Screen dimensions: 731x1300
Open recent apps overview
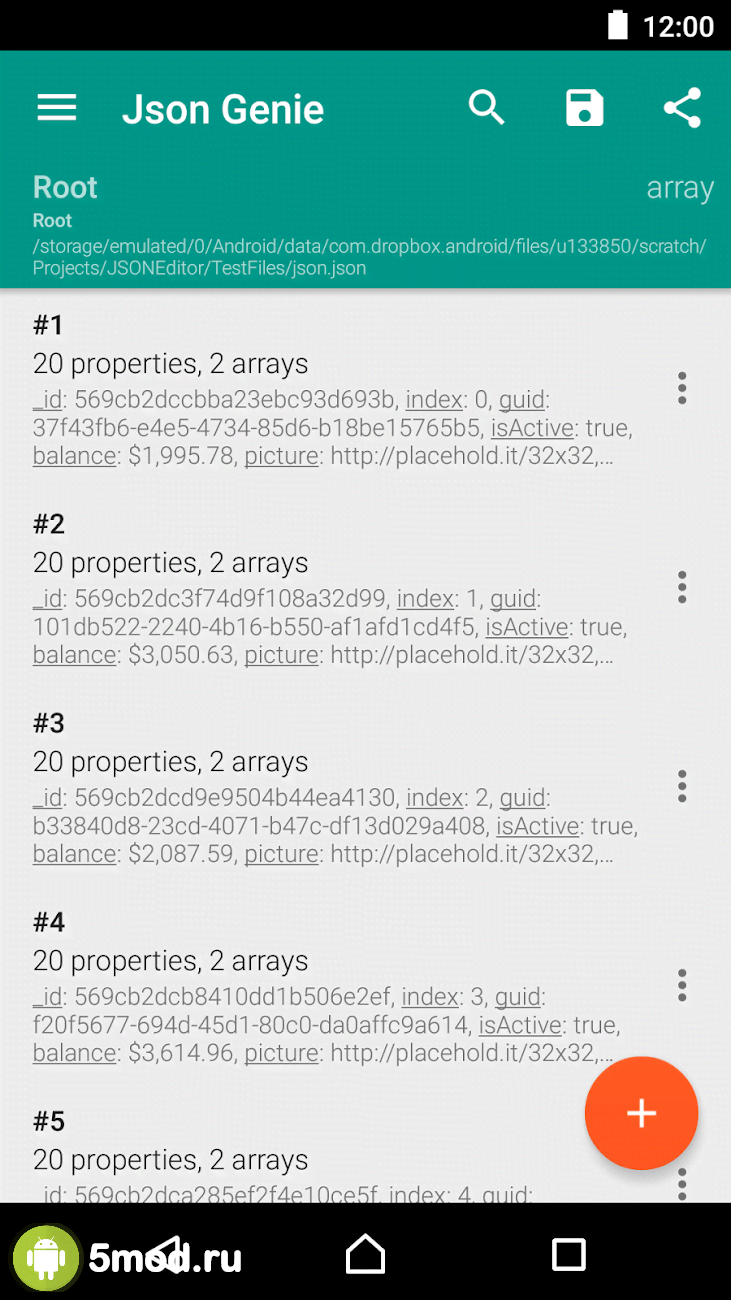pyautogui.click(x=568, y=1254)
